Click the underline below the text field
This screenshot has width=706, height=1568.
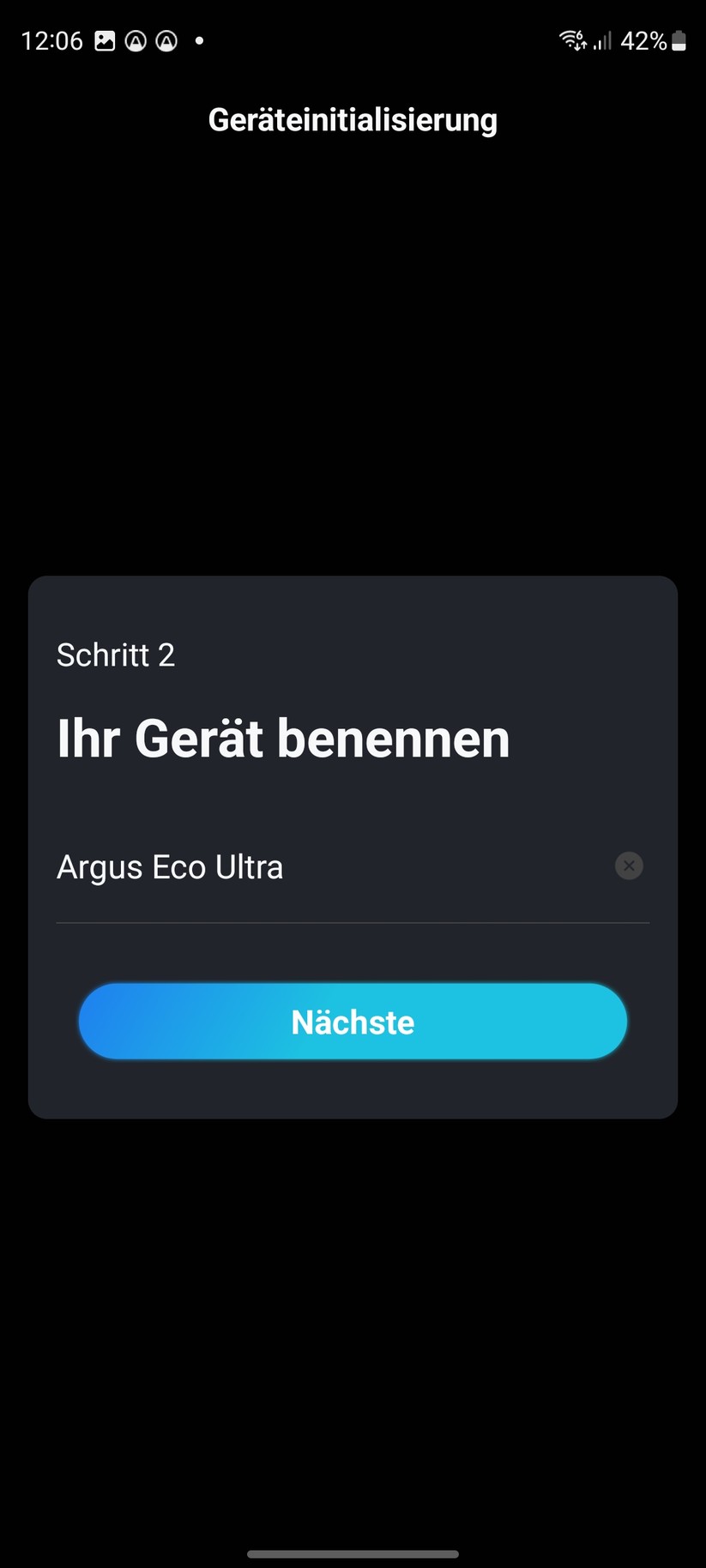[x=353, y=921]
